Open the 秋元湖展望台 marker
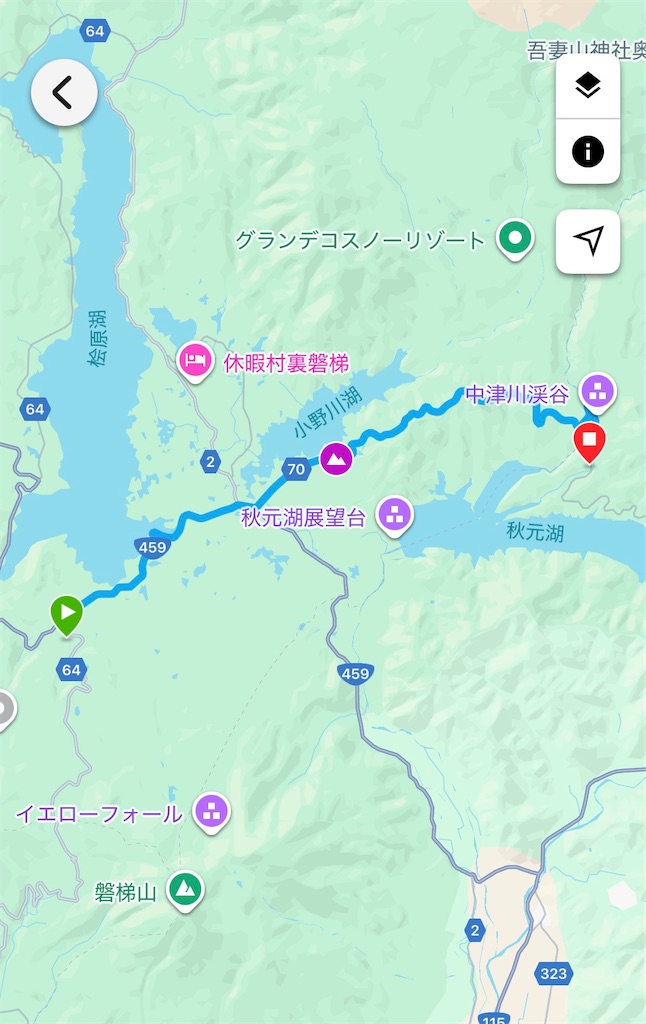Viewport: 646px width, 1024px height. [394, 516]
